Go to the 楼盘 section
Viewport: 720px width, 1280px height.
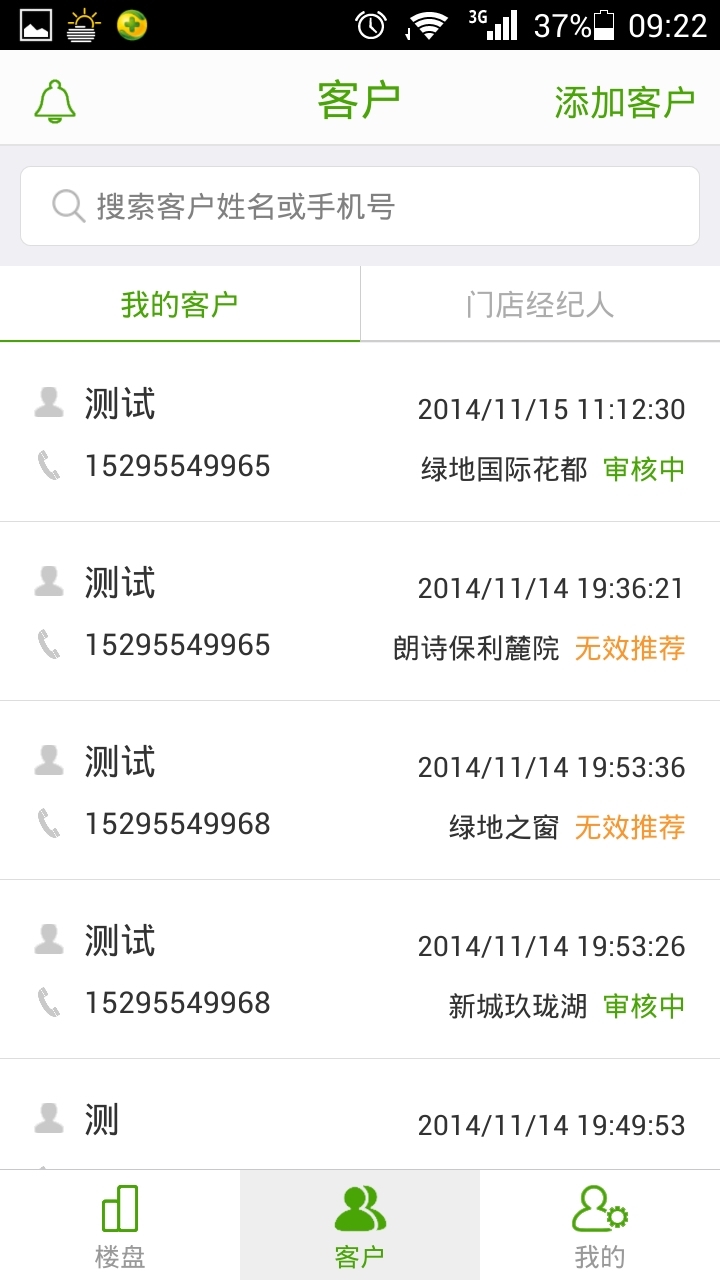tap(120, 1225)
